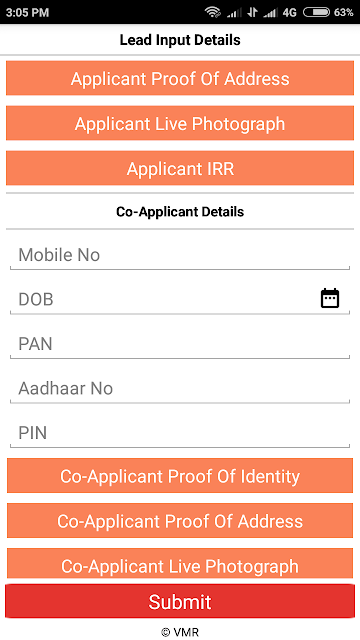Submit the lead input form
360x640 pixels.
[180, 602]
